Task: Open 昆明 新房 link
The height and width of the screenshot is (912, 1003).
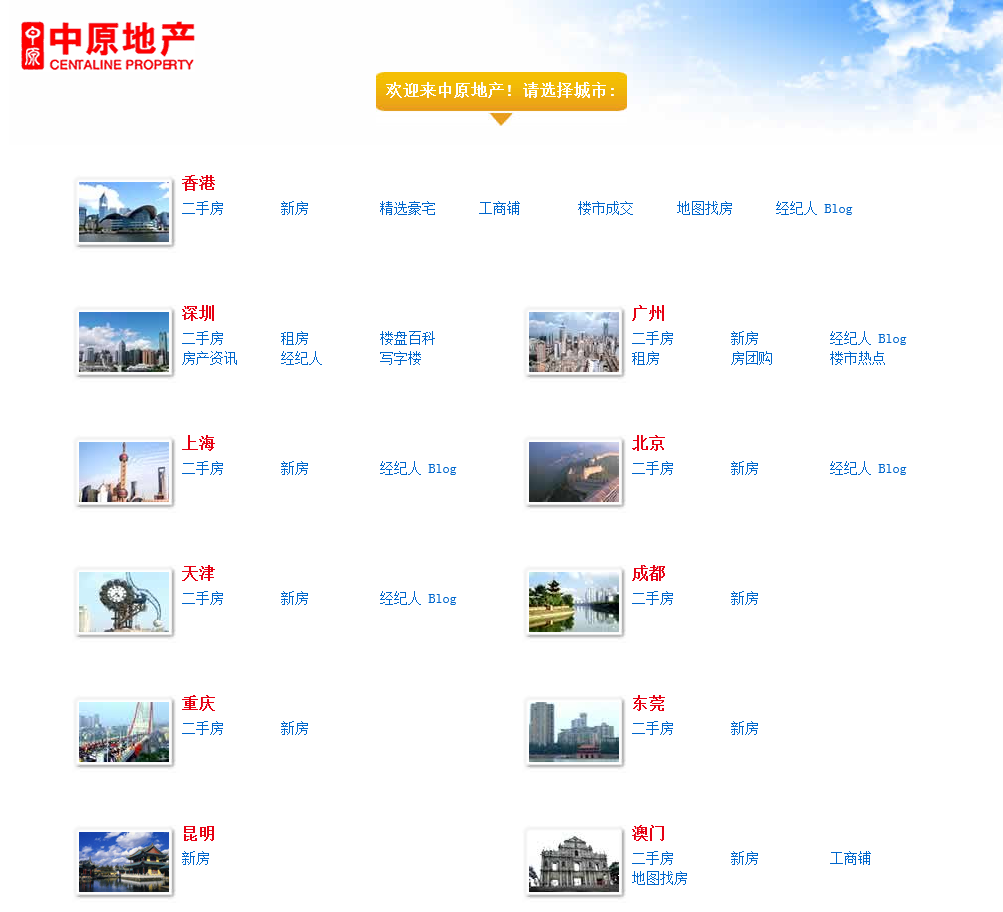Action: click(x=196, y=859)
